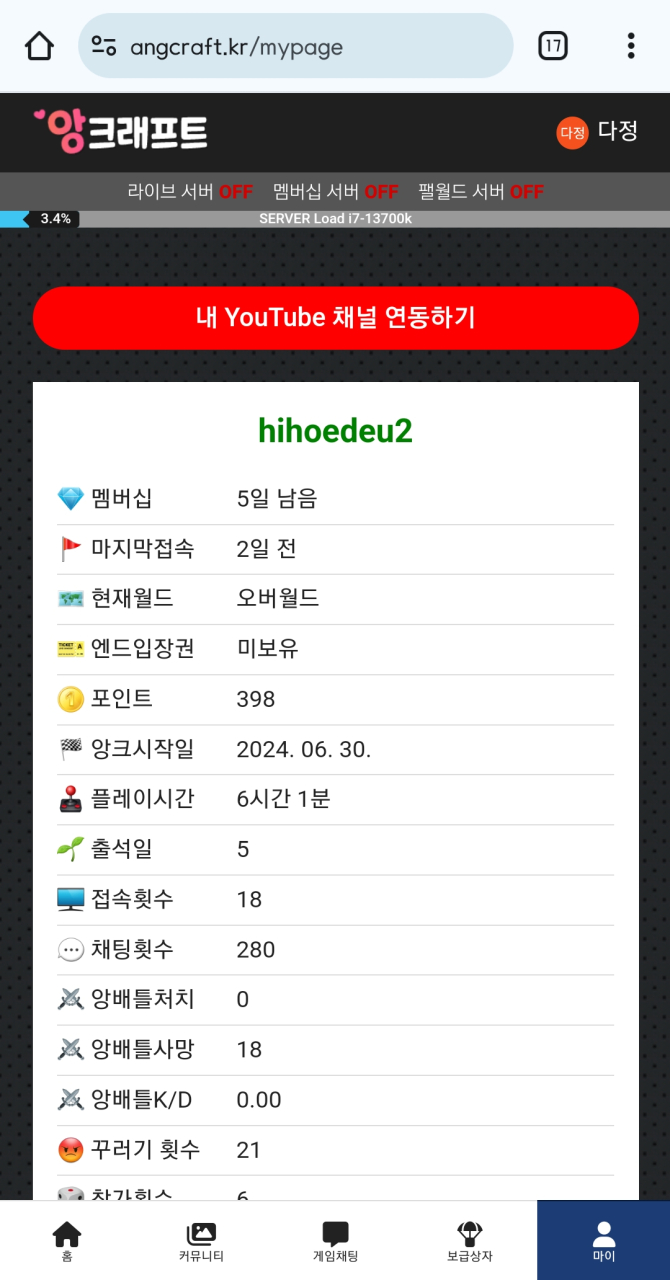This screenshot has width=670, height=1280.
Task: Open the 게임채팅 tab
Action: click(335, 1241)
